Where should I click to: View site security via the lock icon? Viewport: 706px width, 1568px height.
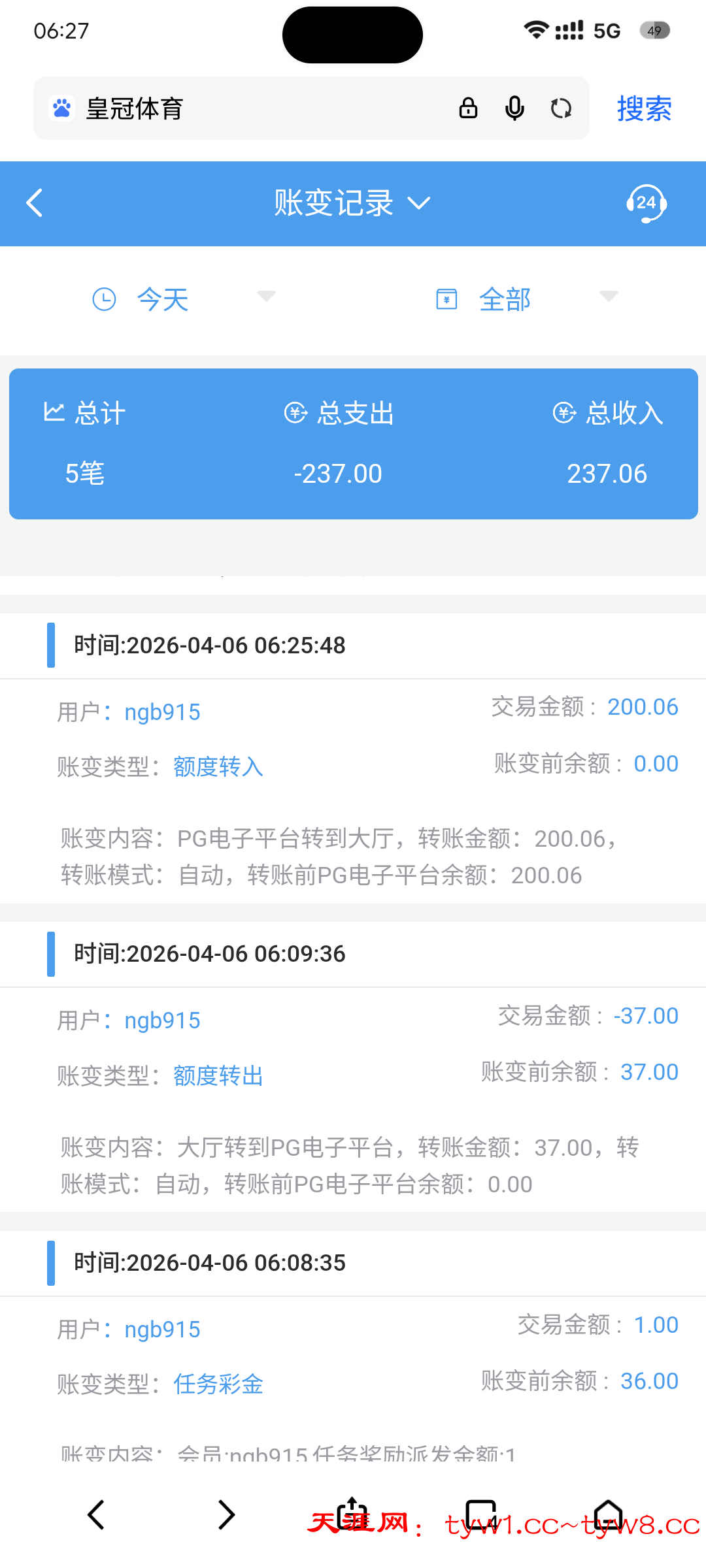[x=468, y=108]
